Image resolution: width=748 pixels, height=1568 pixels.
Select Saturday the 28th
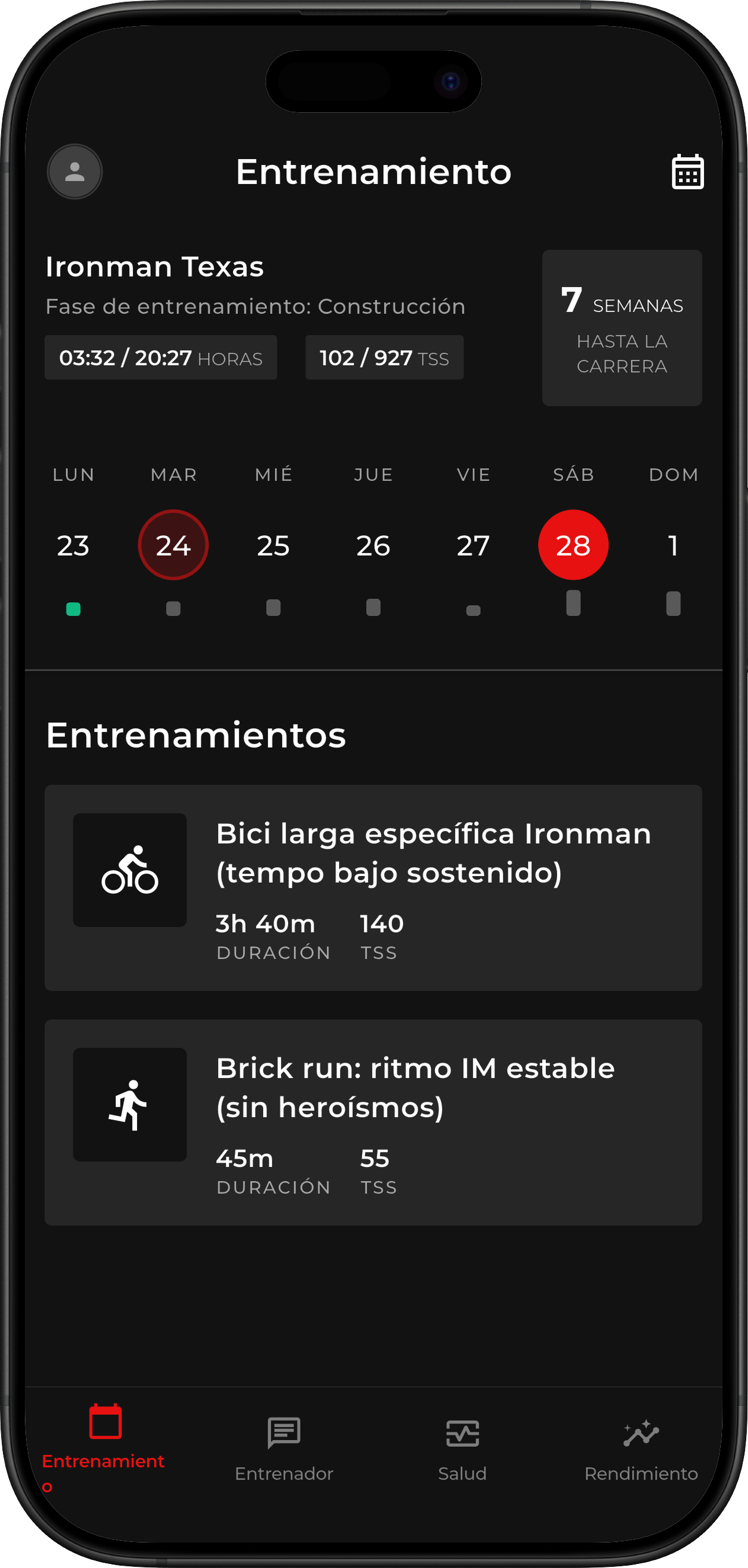[573, 546]
